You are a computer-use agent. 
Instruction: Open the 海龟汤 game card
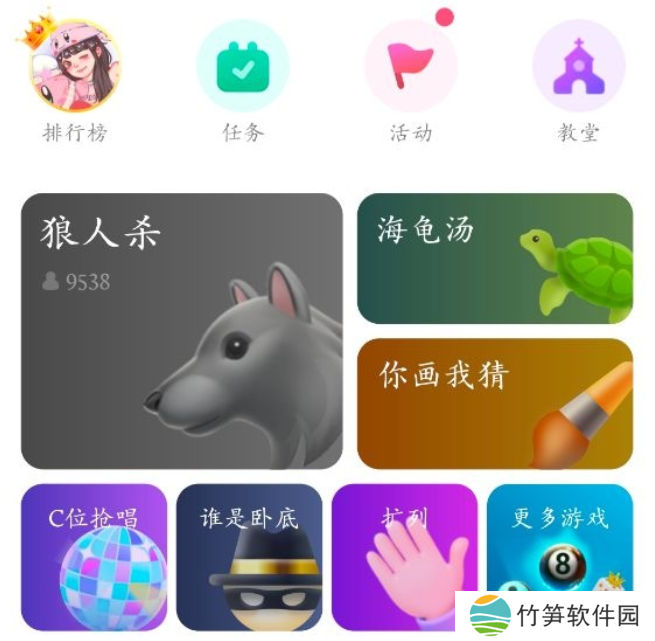click(494, 259)
